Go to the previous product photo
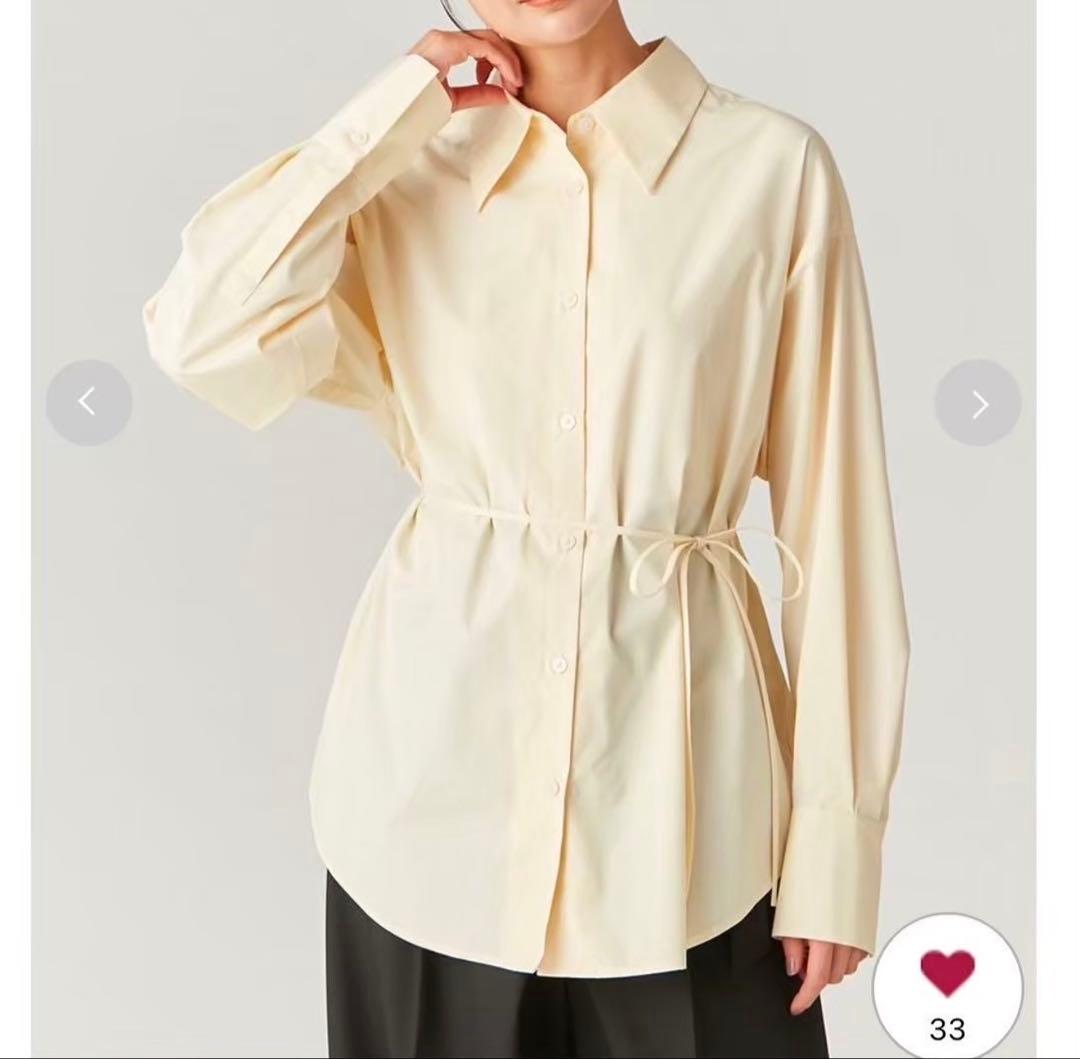The width and height of the screenshot is (1080, 1059). click(x=89, y=403)
